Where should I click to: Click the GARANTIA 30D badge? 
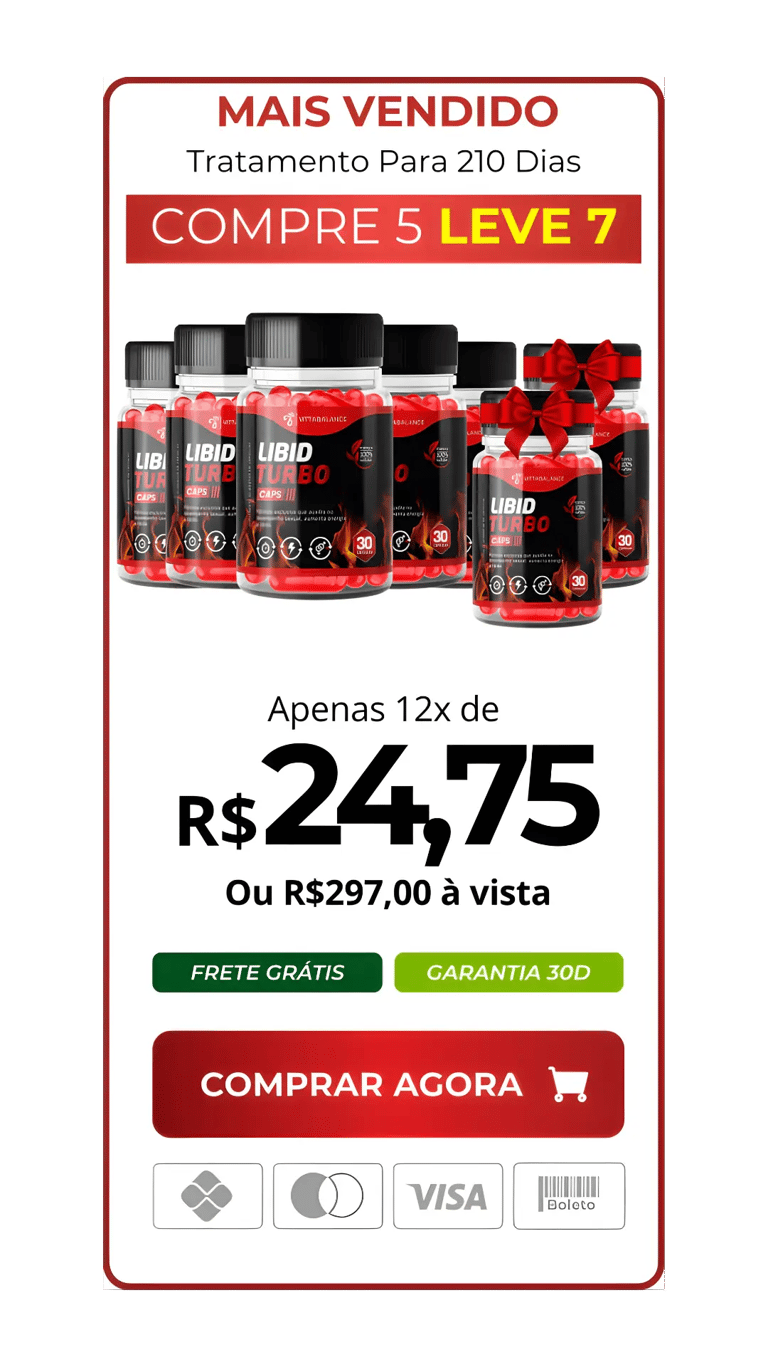click(x=509, y=972)
